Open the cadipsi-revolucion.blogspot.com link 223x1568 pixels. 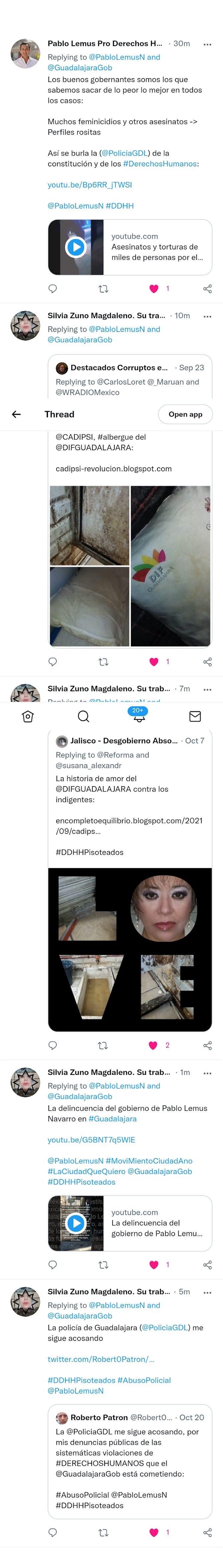[114, 469]
